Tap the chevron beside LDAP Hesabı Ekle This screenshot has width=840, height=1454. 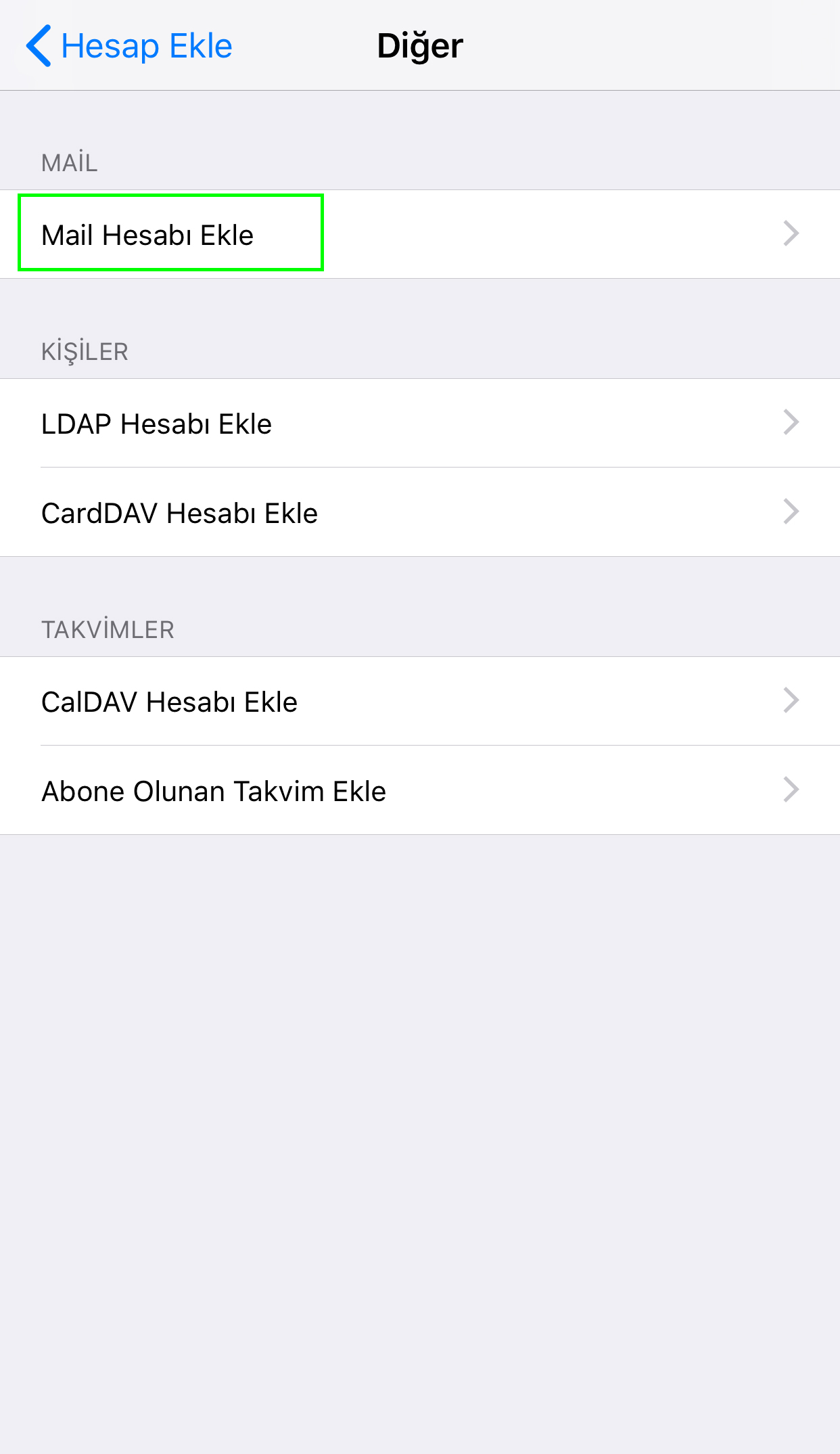(x=790, y=424)
